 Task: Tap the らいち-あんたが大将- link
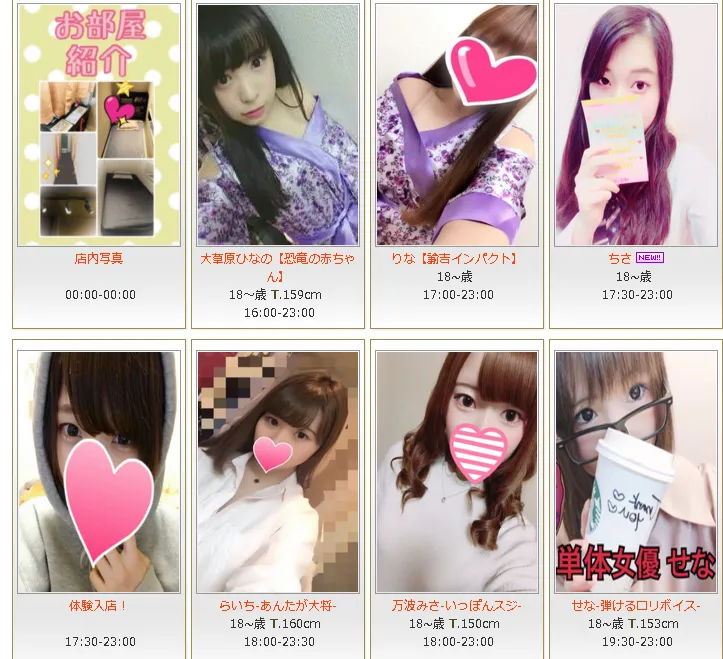coord(278,606)
